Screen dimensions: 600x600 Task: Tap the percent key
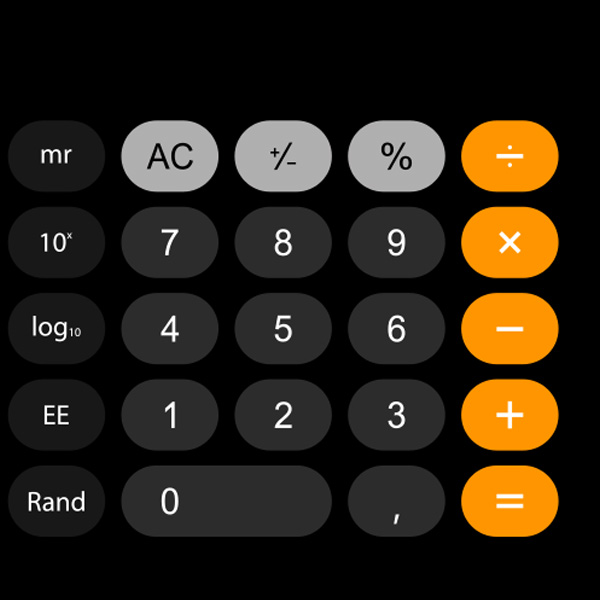[396, 156]
